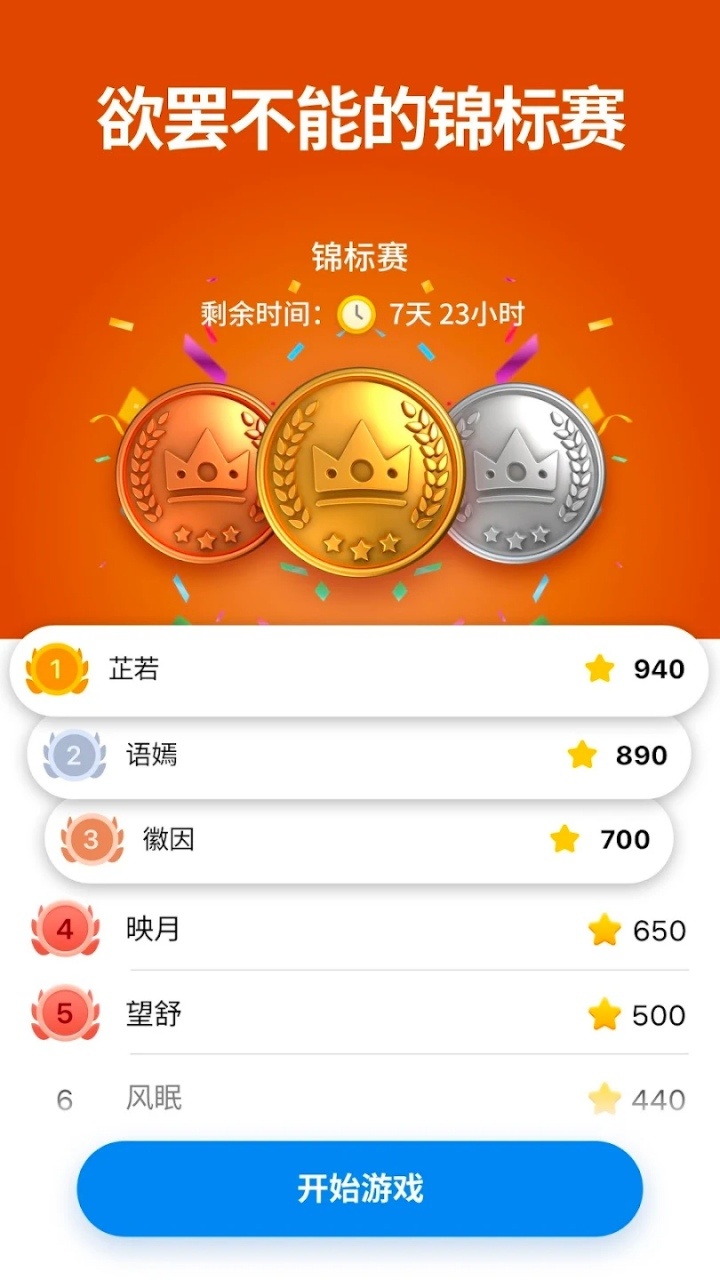Tap the clock icon next to 剩余时间
The height and width of the screenshot is (1280, 720).
point(357,311)
